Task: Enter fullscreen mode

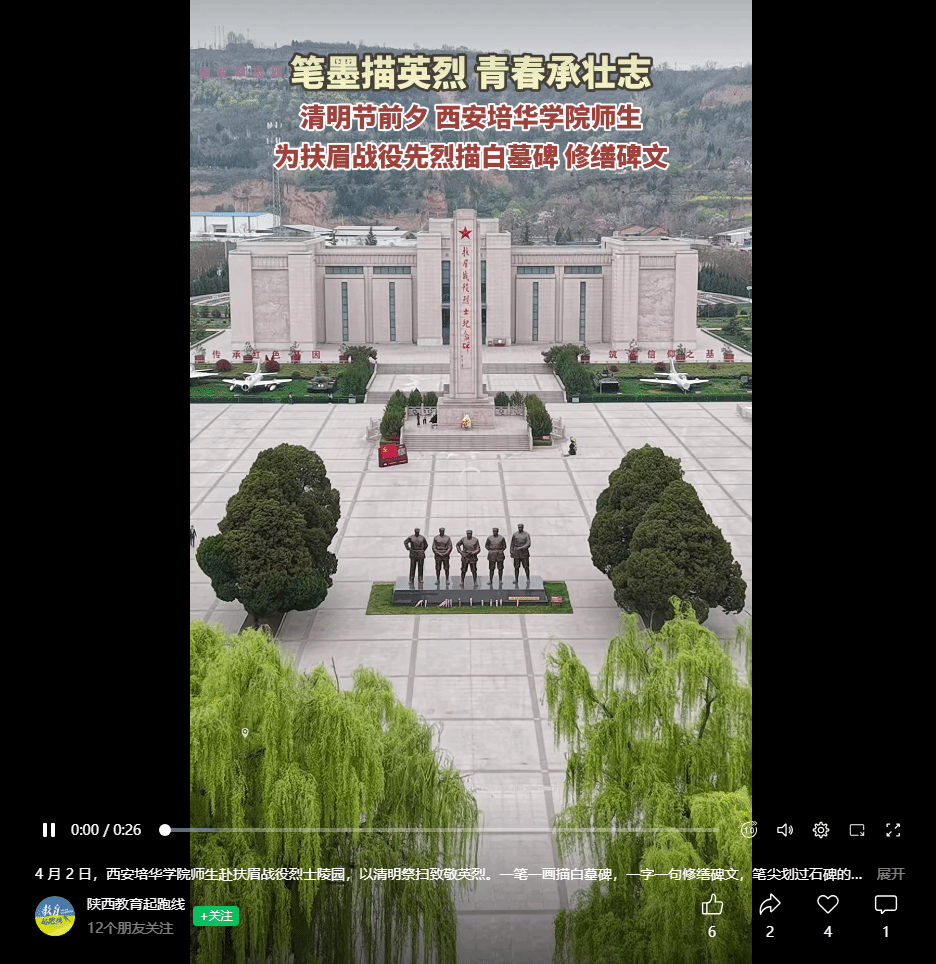Action: pos(893,830)
